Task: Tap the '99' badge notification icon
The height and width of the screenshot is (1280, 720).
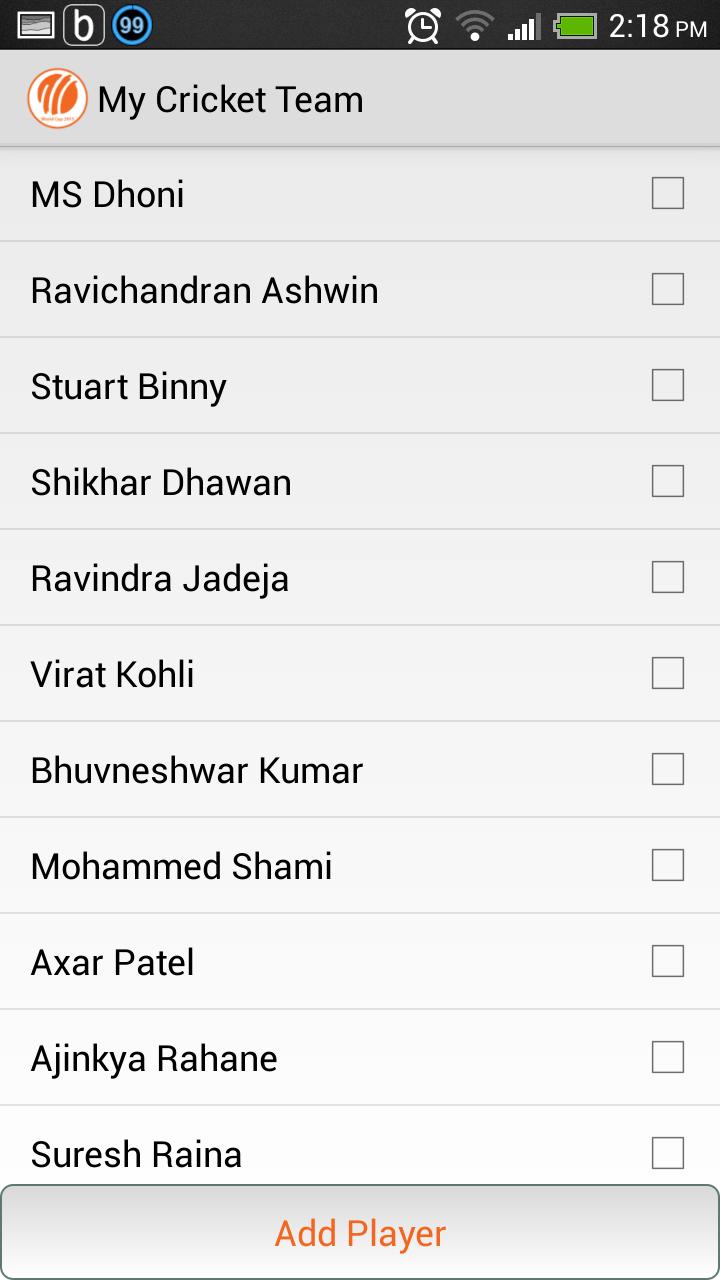Action: coord(130,26)
